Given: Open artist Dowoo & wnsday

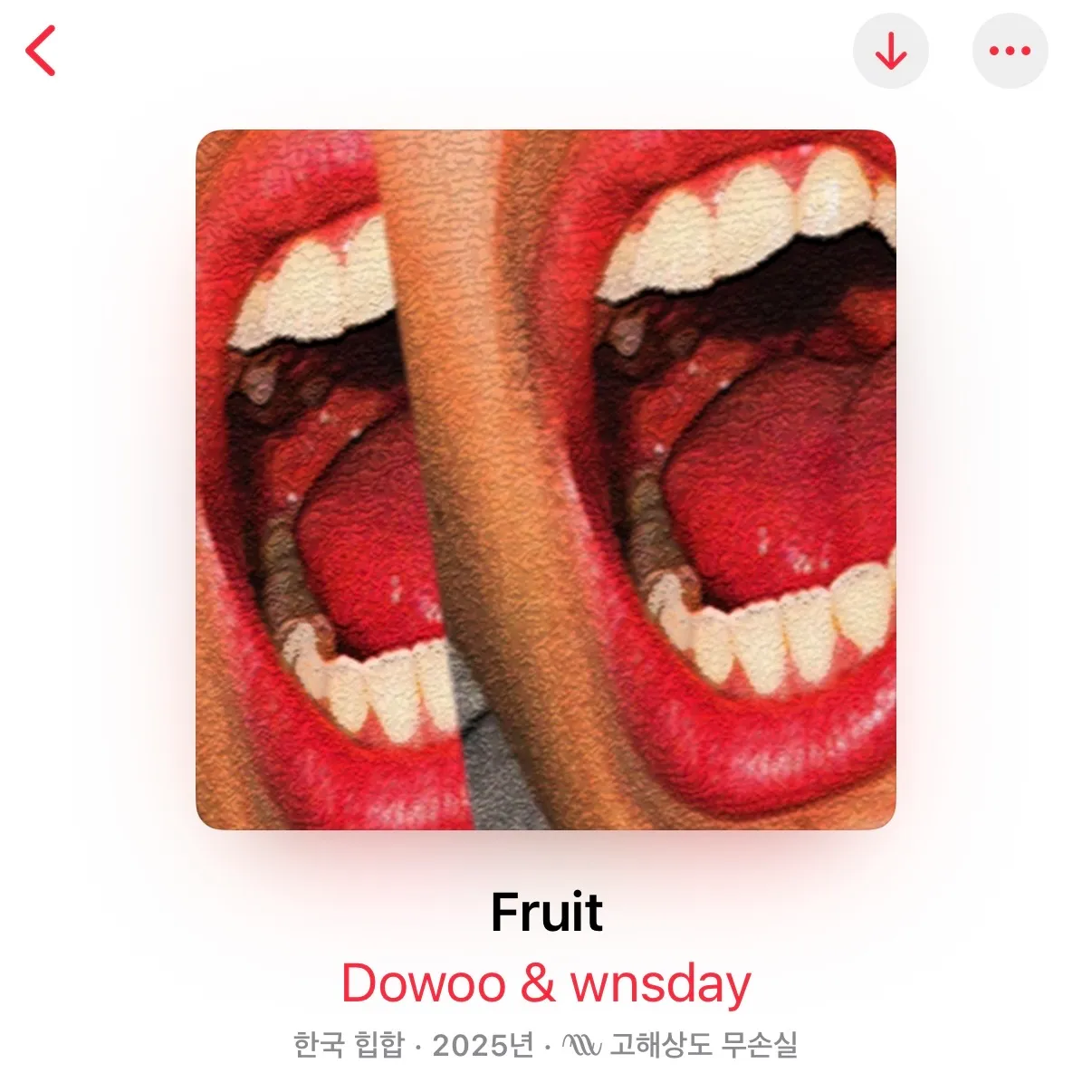Looking at the screenshot, I should click(x=546, y=982).
